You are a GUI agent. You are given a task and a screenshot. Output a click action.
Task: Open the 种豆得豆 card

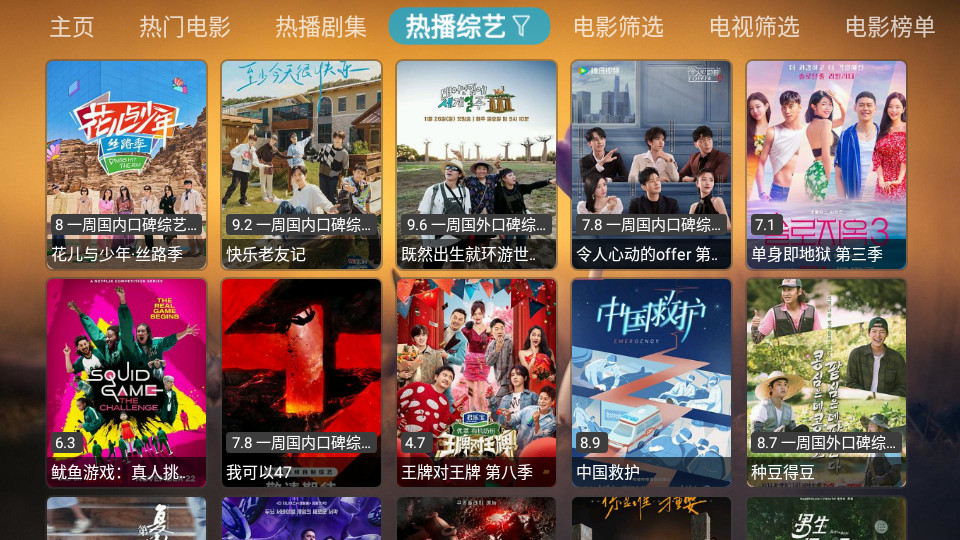(x=826, y=383)
